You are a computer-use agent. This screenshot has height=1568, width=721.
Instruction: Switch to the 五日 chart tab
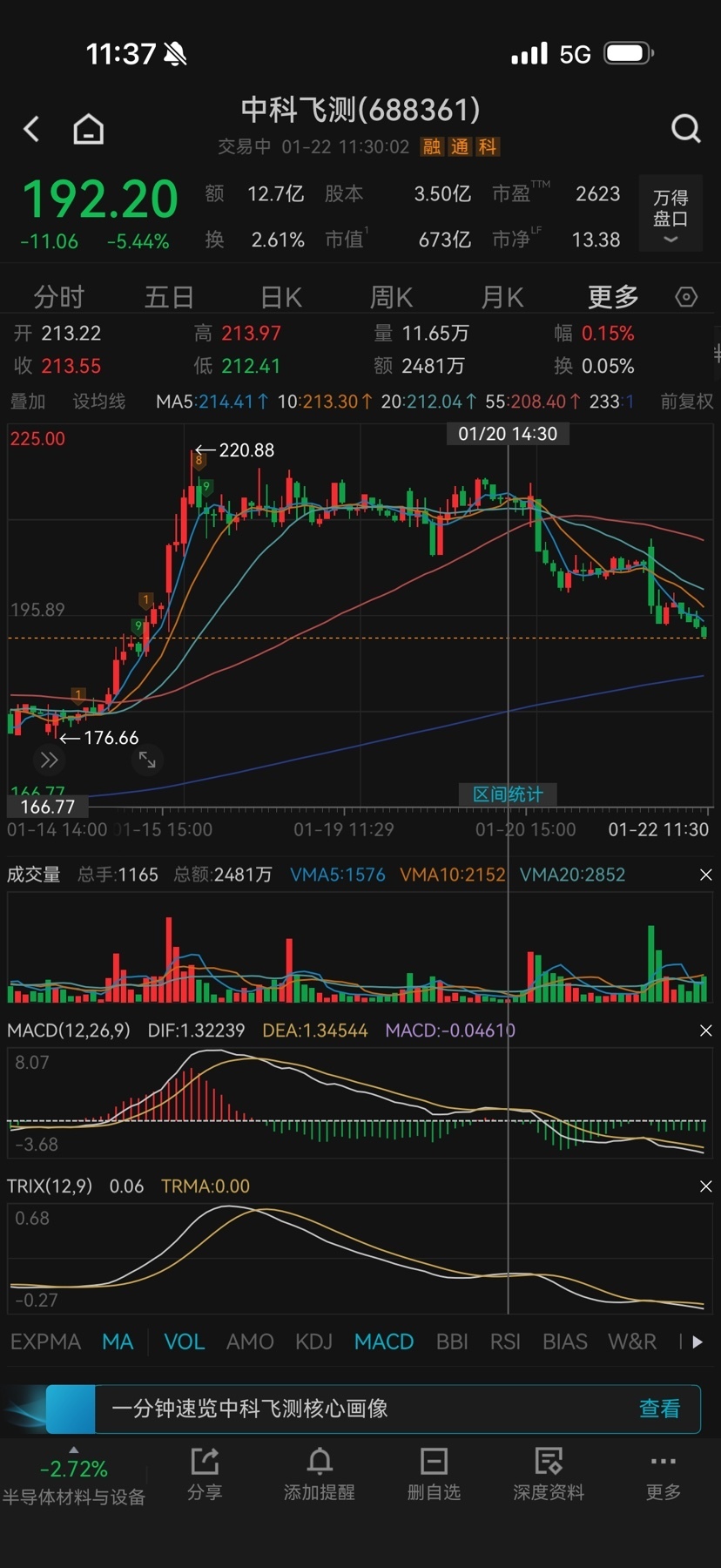(169, 297)
